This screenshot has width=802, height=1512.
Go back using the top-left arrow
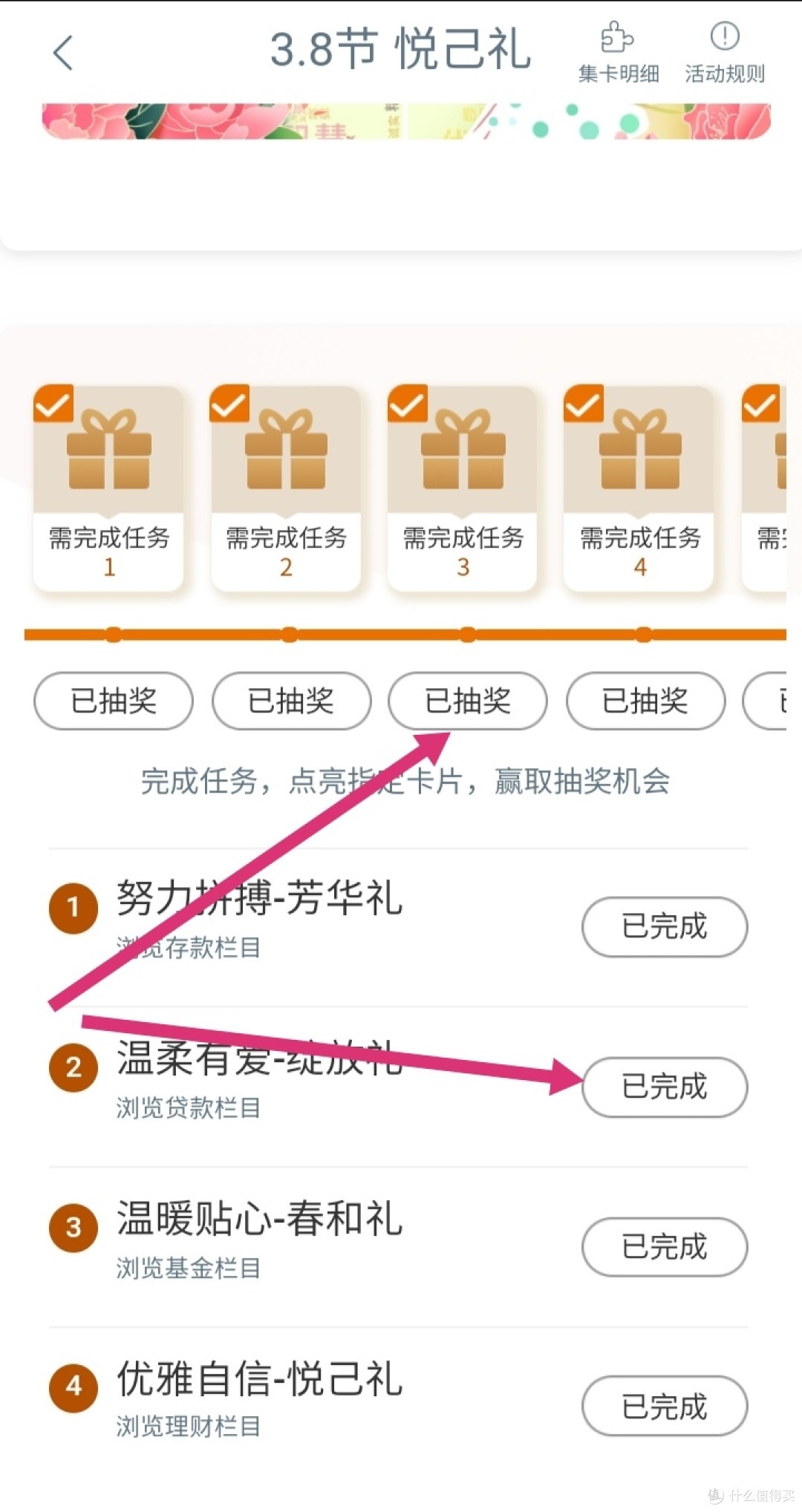pyautogui.click(x=64, y=53)
